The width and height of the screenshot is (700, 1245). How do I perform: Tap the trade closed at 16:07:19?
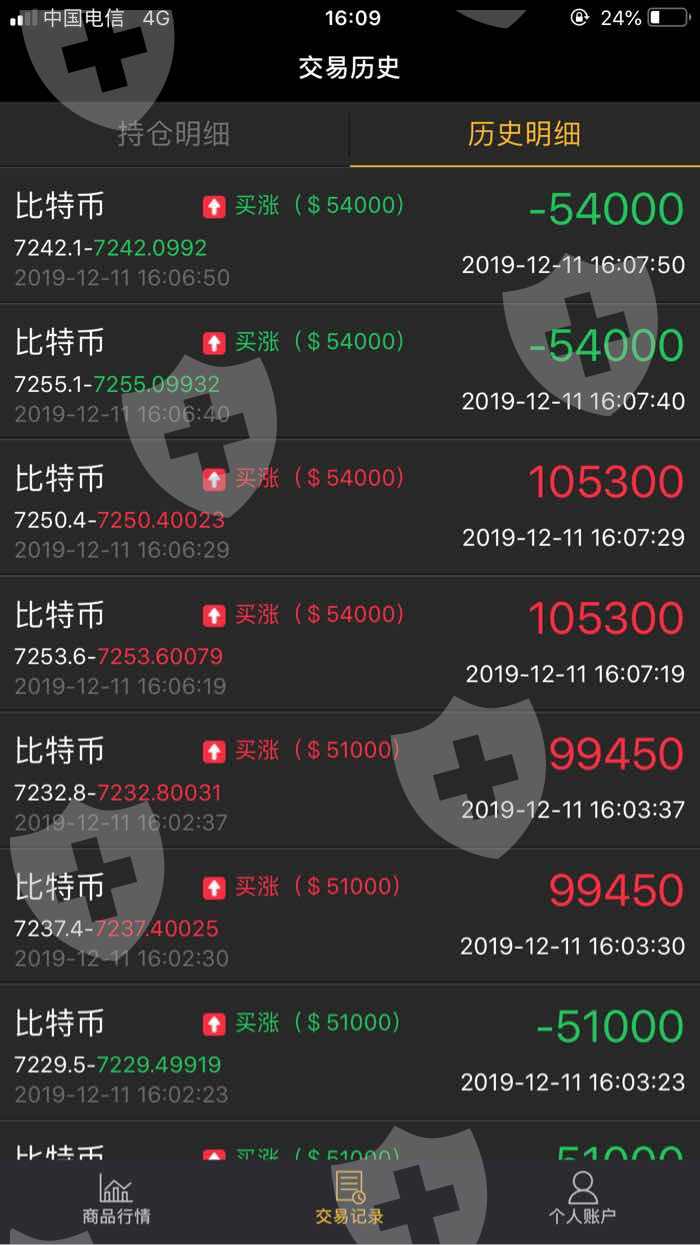coord(350,644)
